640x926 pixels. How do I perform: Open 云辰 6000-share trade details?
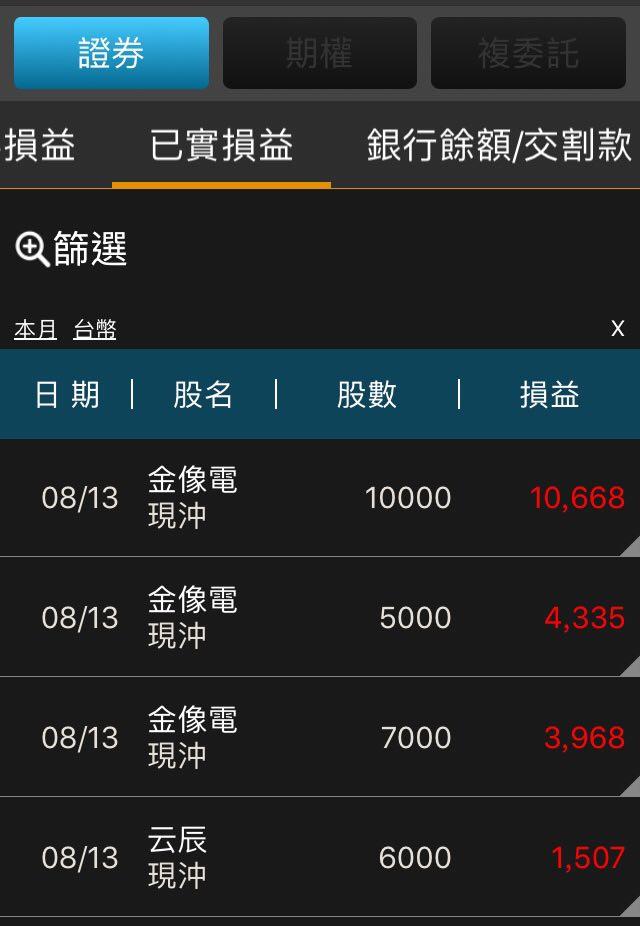[320, 857]
